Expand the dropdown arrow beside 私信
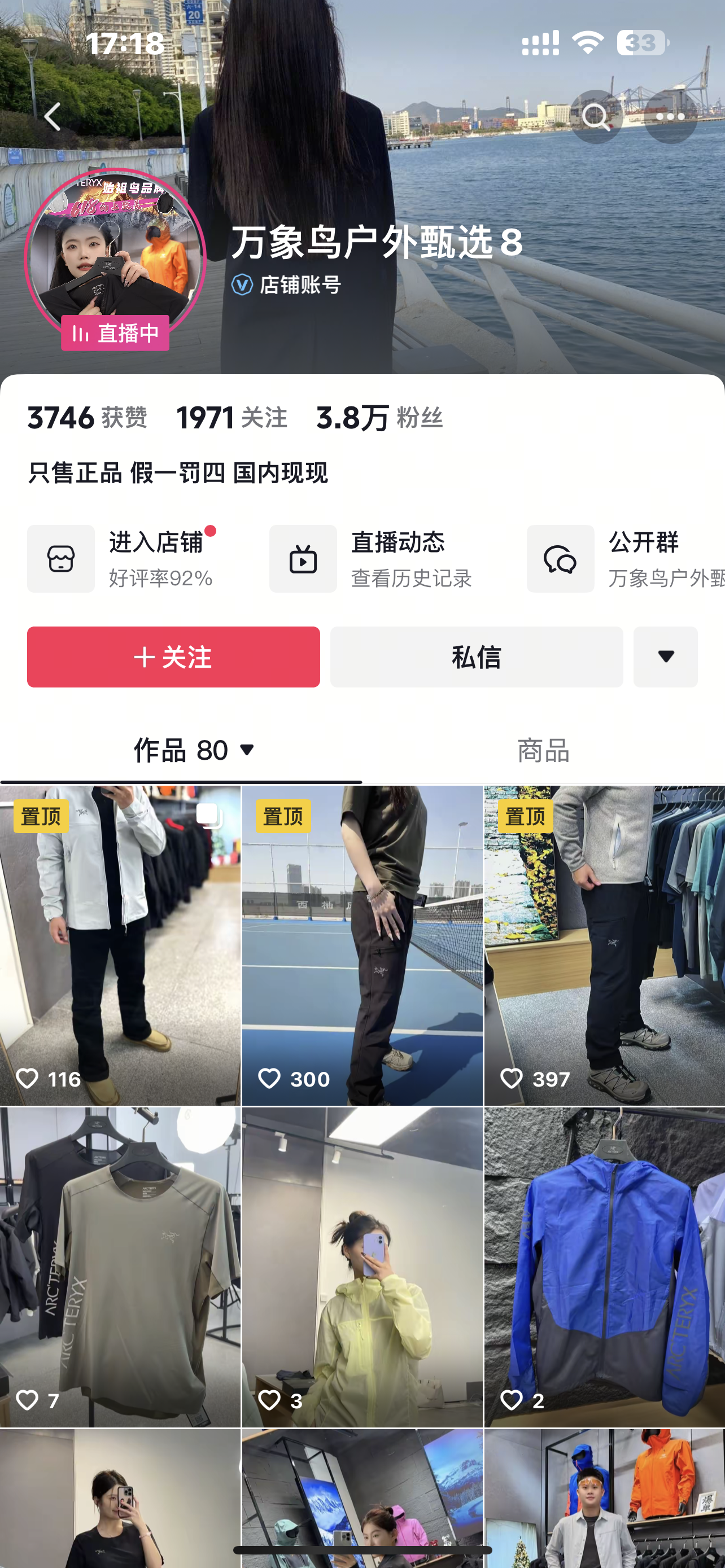 tap(665, 657)
